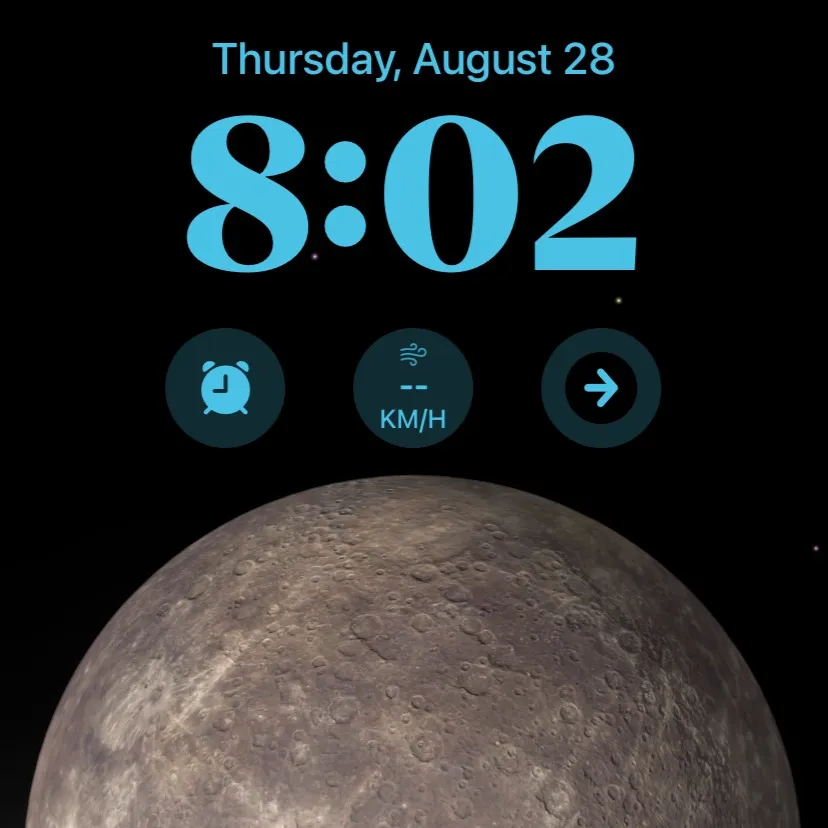This screenshot has height=828, width=828.
Task: Open the wind speed KM/H widget
Action: tap(413, 388)
